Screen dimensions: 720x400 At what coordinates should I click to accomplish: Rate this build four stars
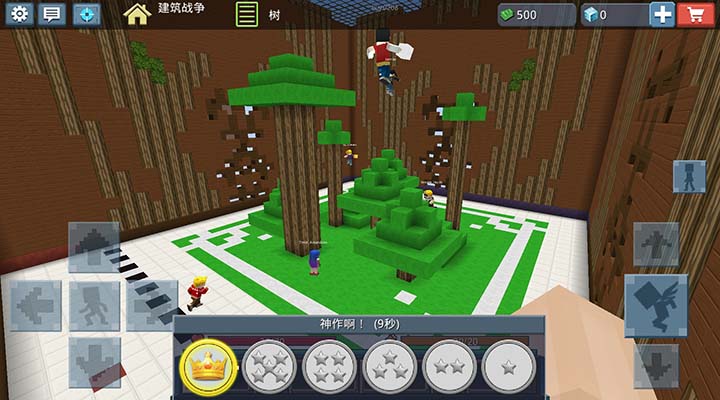pyautogui.click(x=329, y=367)
